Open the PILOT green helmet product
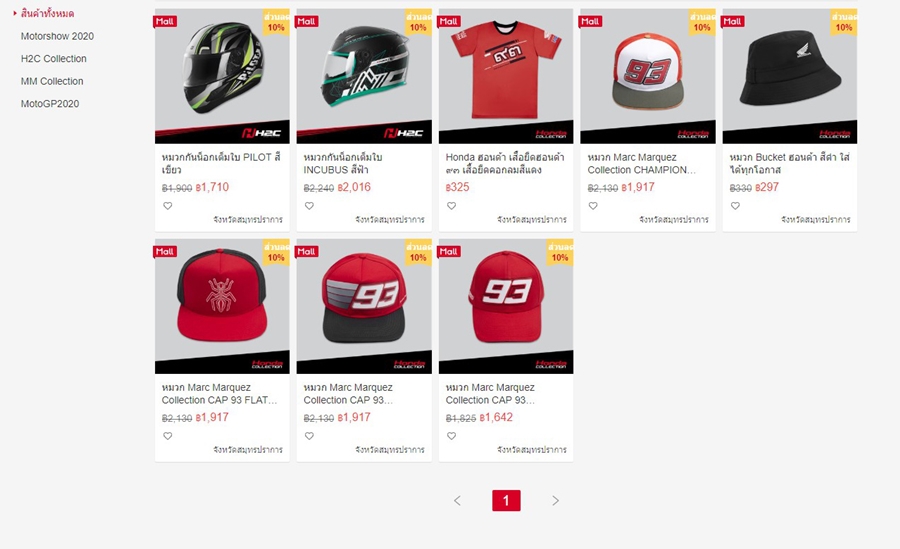 tap(222, 78)
